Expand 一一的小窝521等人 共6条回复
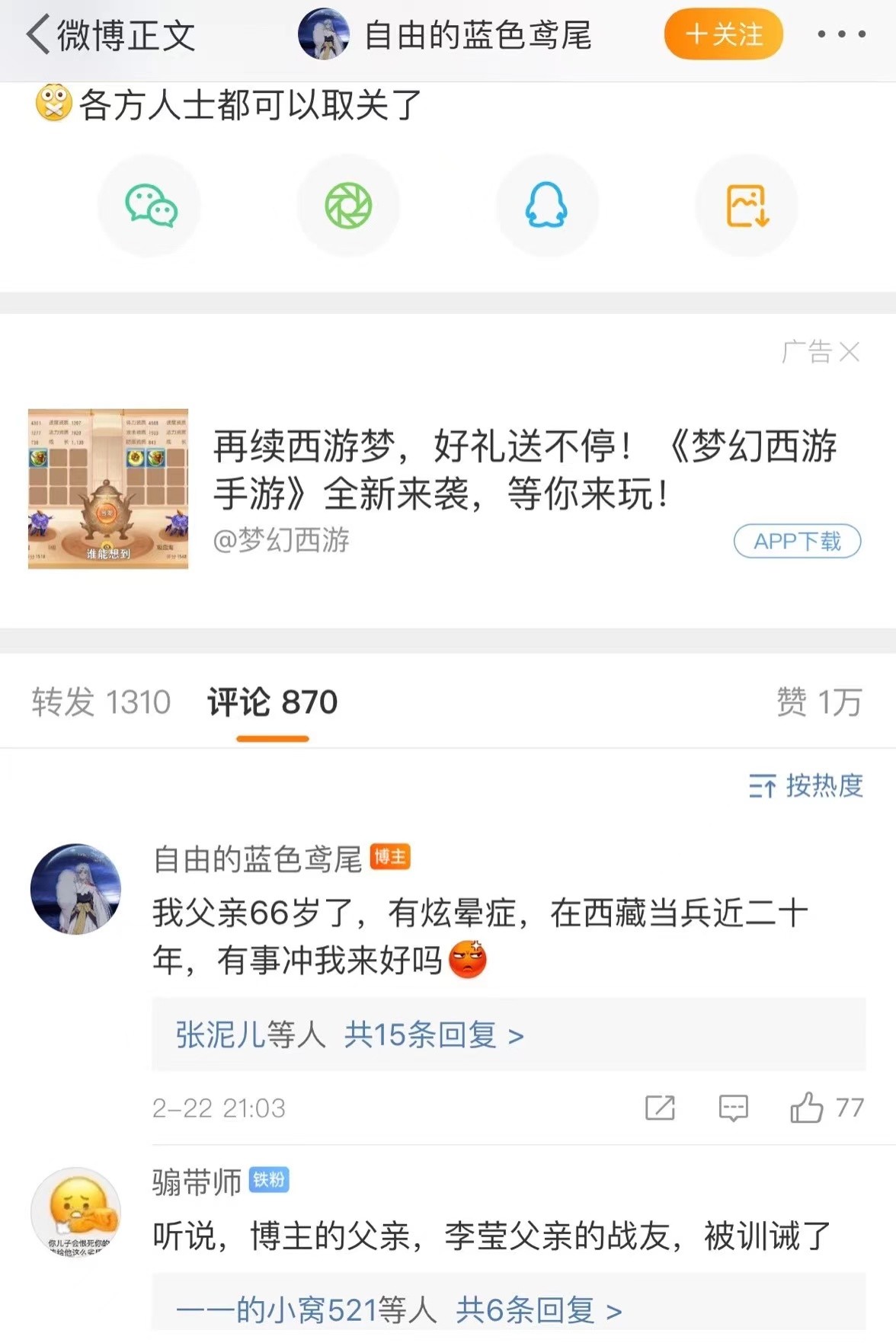Screen dimensions: 896x1343 398,1310
